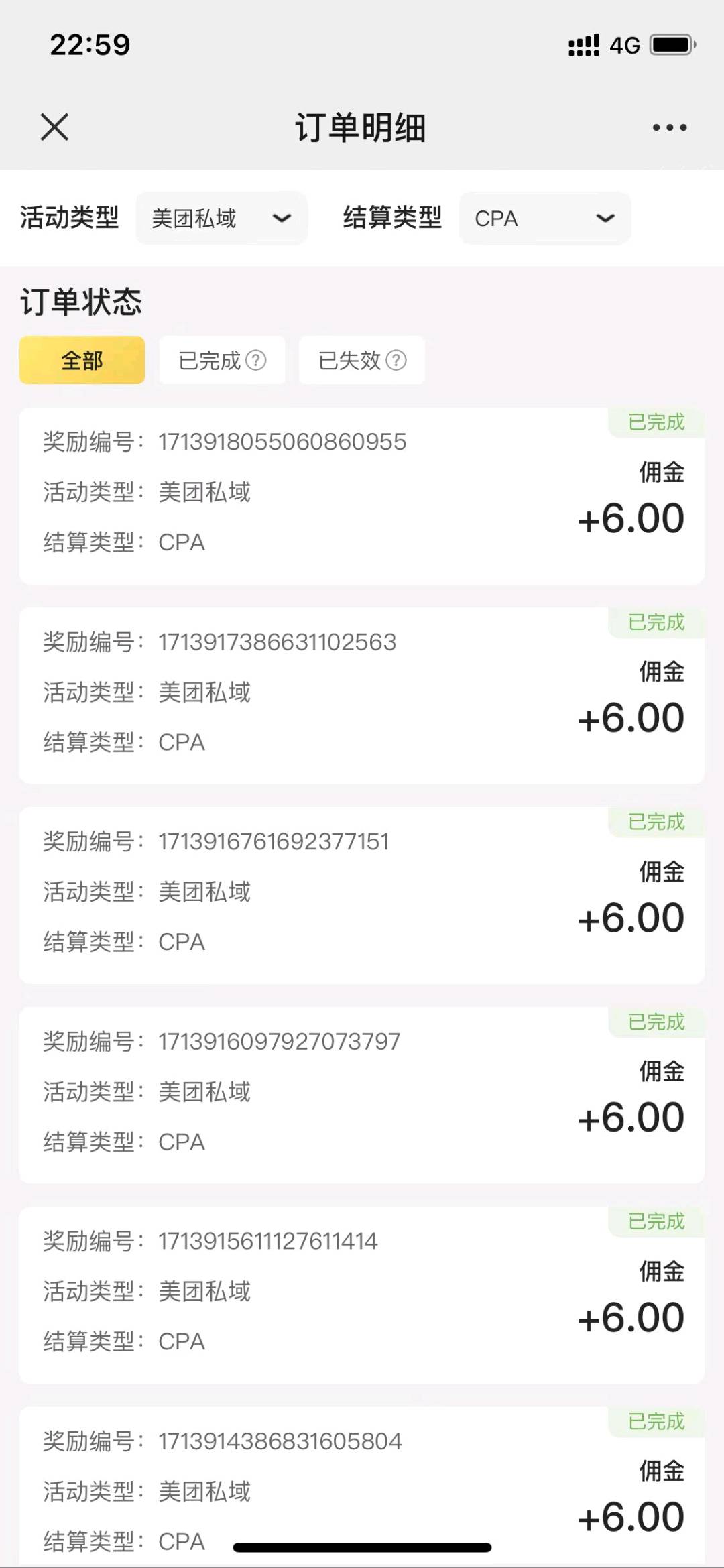Viewport: 724px width, 1568px height.
Task: Open order 1713917386631102563
Action: click(x=362, y=695)
